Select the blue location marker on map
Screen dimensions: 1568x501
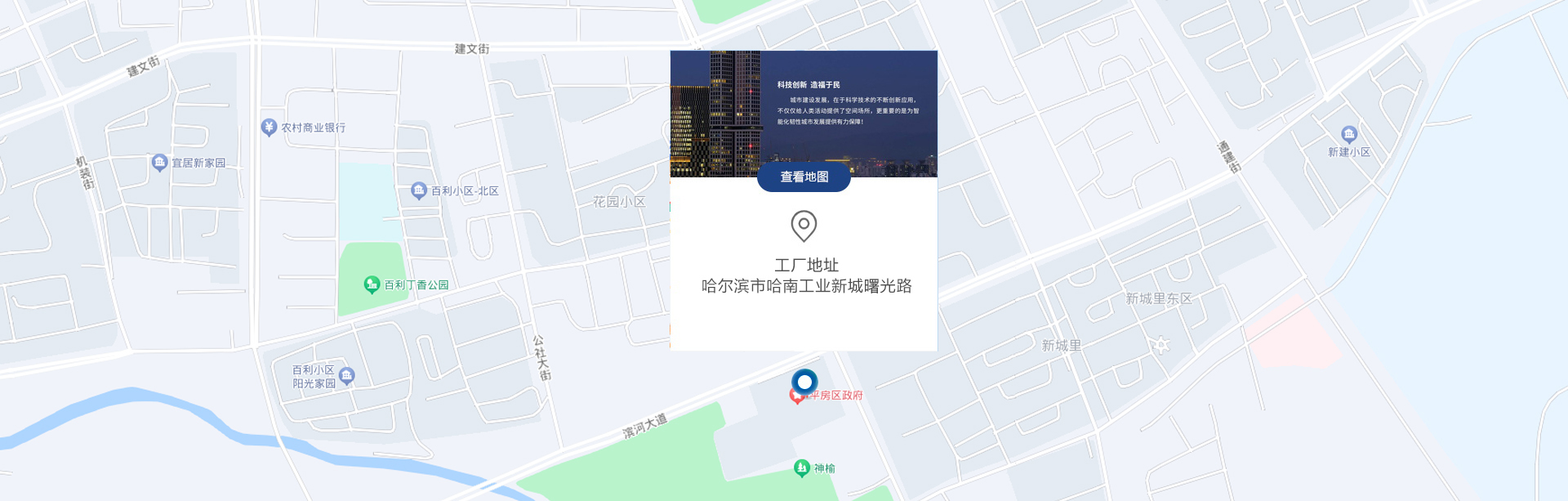coord(804,382)
